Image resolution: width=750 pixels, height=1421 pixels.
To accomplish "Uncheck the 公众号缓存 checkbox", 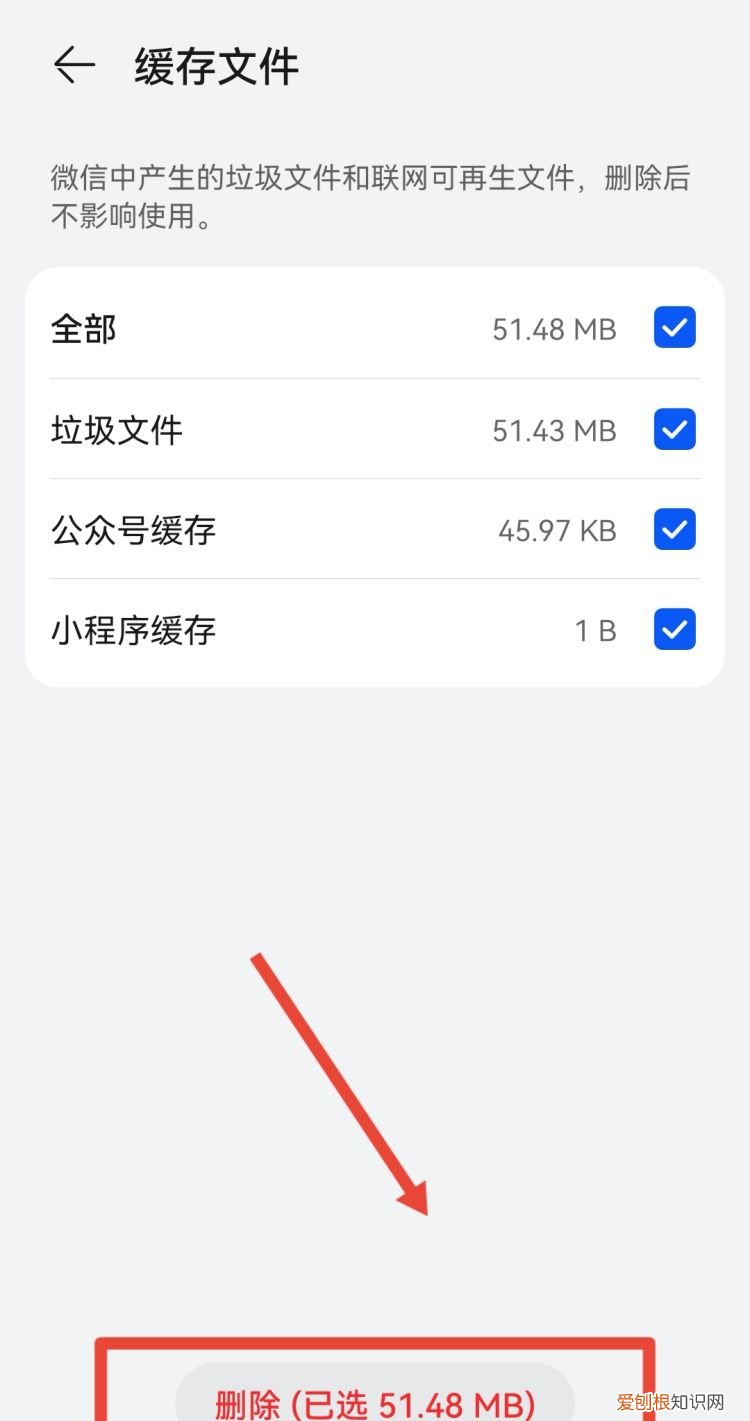I will (x=674, y=530).
